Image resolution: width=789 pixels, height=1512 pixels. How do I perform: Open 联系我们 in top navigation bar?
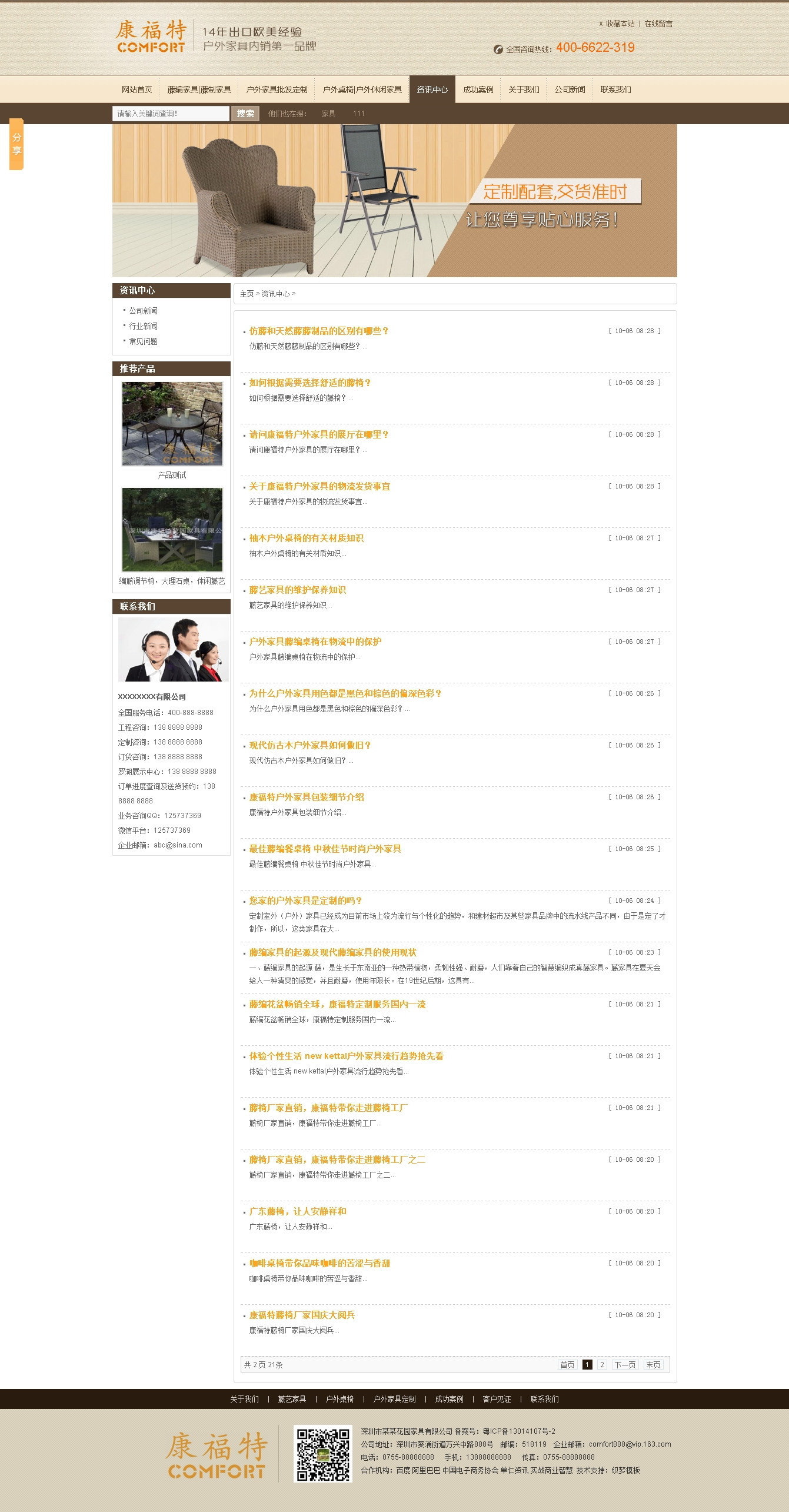(x=615, y=89)
